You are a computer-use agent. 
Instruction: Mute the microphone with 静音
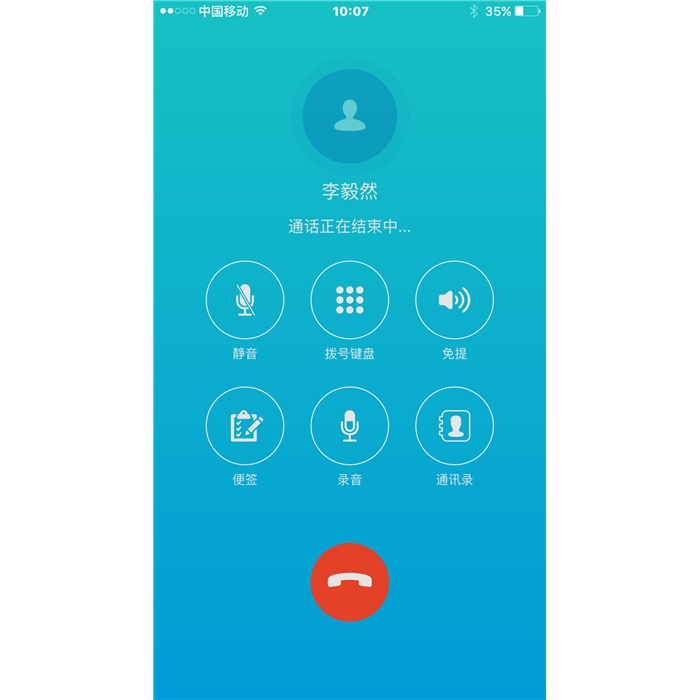pyautogui.click(x=245, y=300)
